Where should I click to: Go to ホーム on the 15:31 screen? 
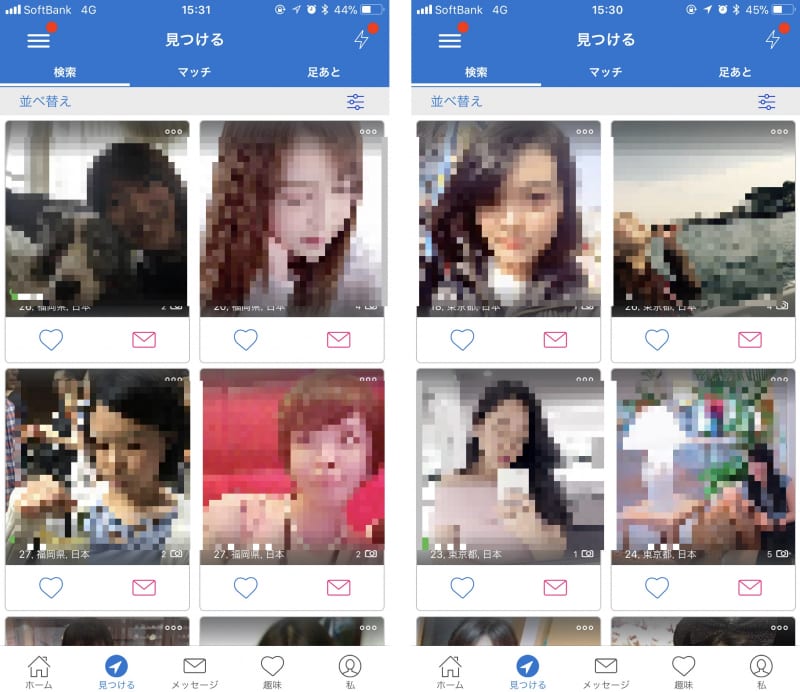pyautogui.click(x=39, y=672)
